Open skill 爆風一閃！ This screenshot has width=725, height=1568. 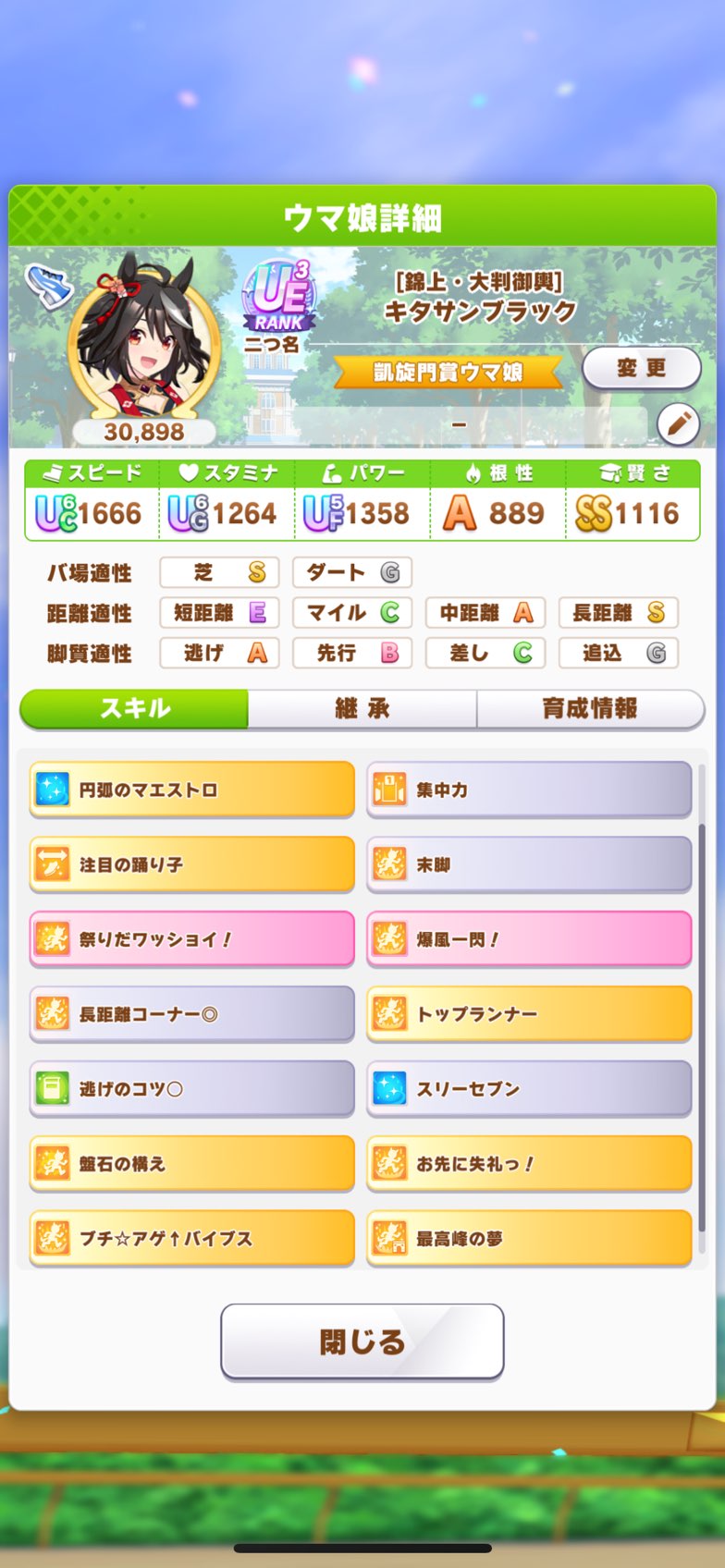(x=529, y=939)
